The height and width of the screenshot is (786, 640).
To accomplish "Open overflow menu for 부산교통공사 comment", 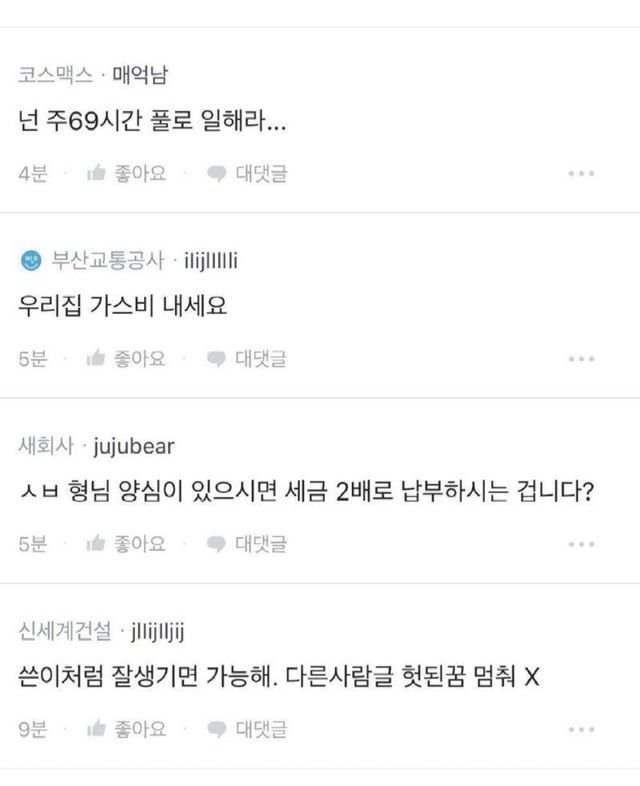I will [x=581, y=359].
